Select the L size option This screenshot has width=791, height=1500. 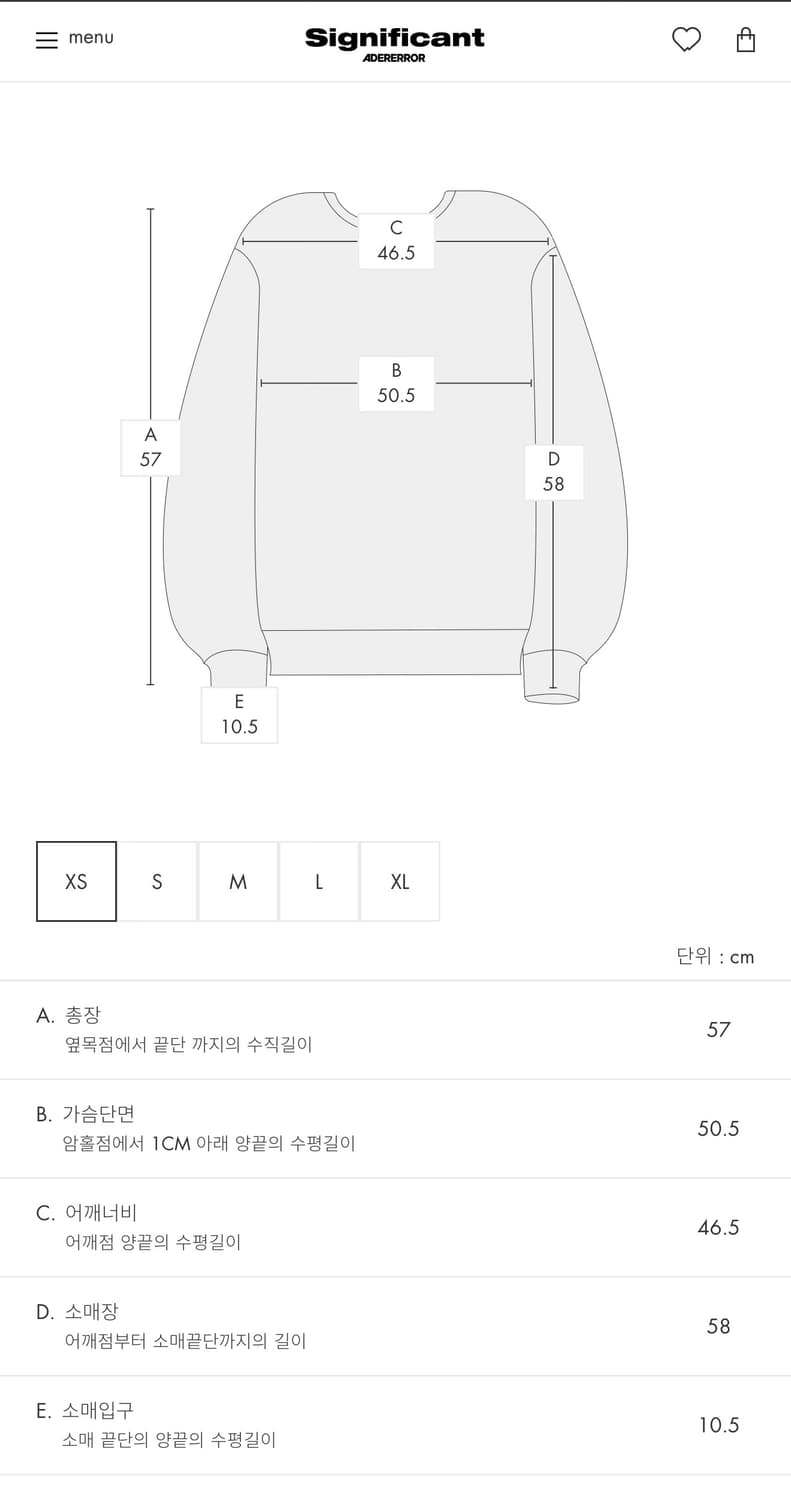tap(318, 881)
